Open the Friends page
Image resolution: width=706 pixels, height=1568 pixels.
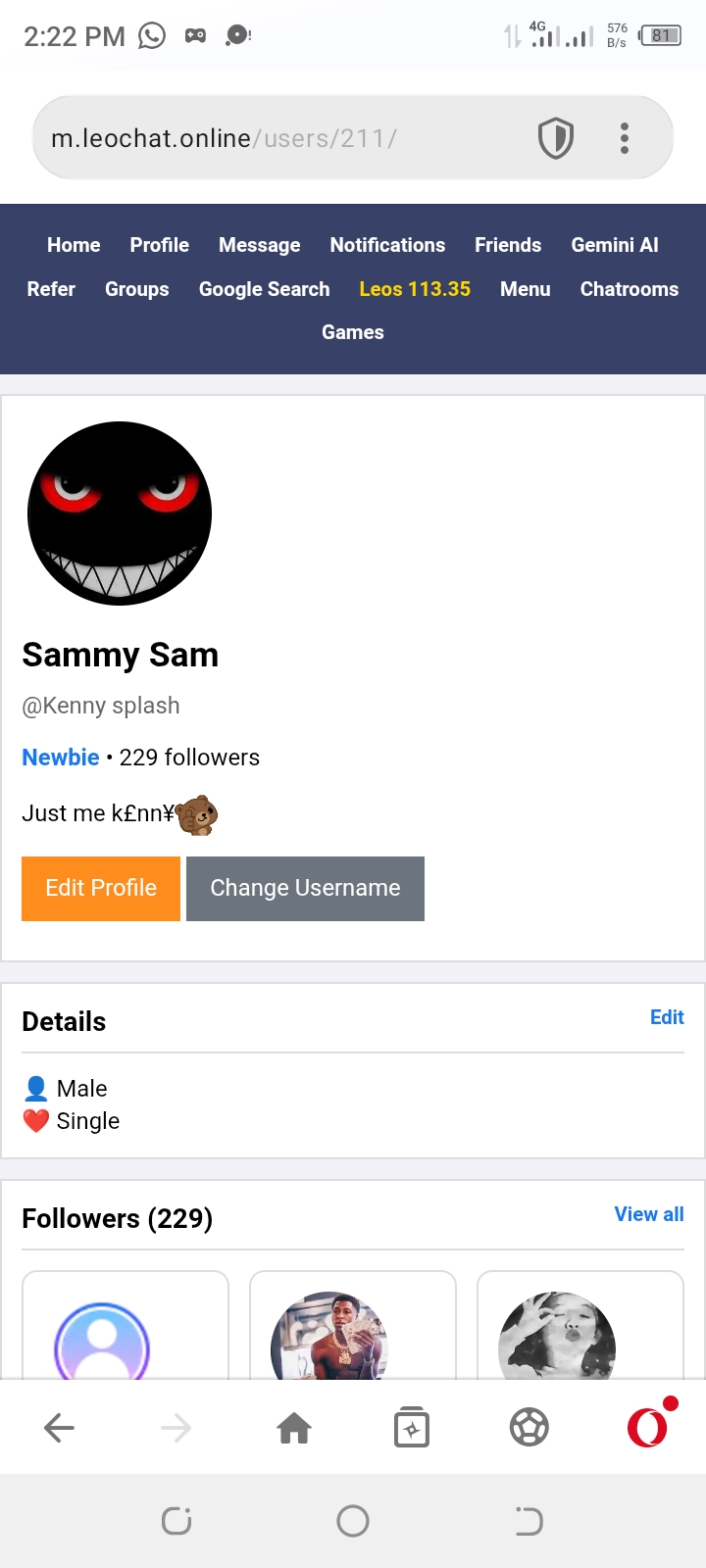tap(508, 245)
